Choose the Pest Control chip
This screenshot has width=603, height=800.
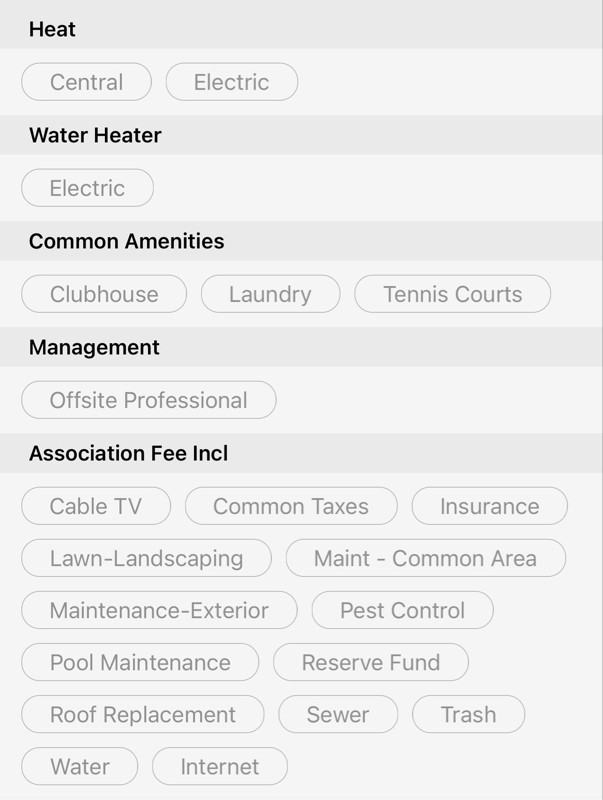pos(402,610)
